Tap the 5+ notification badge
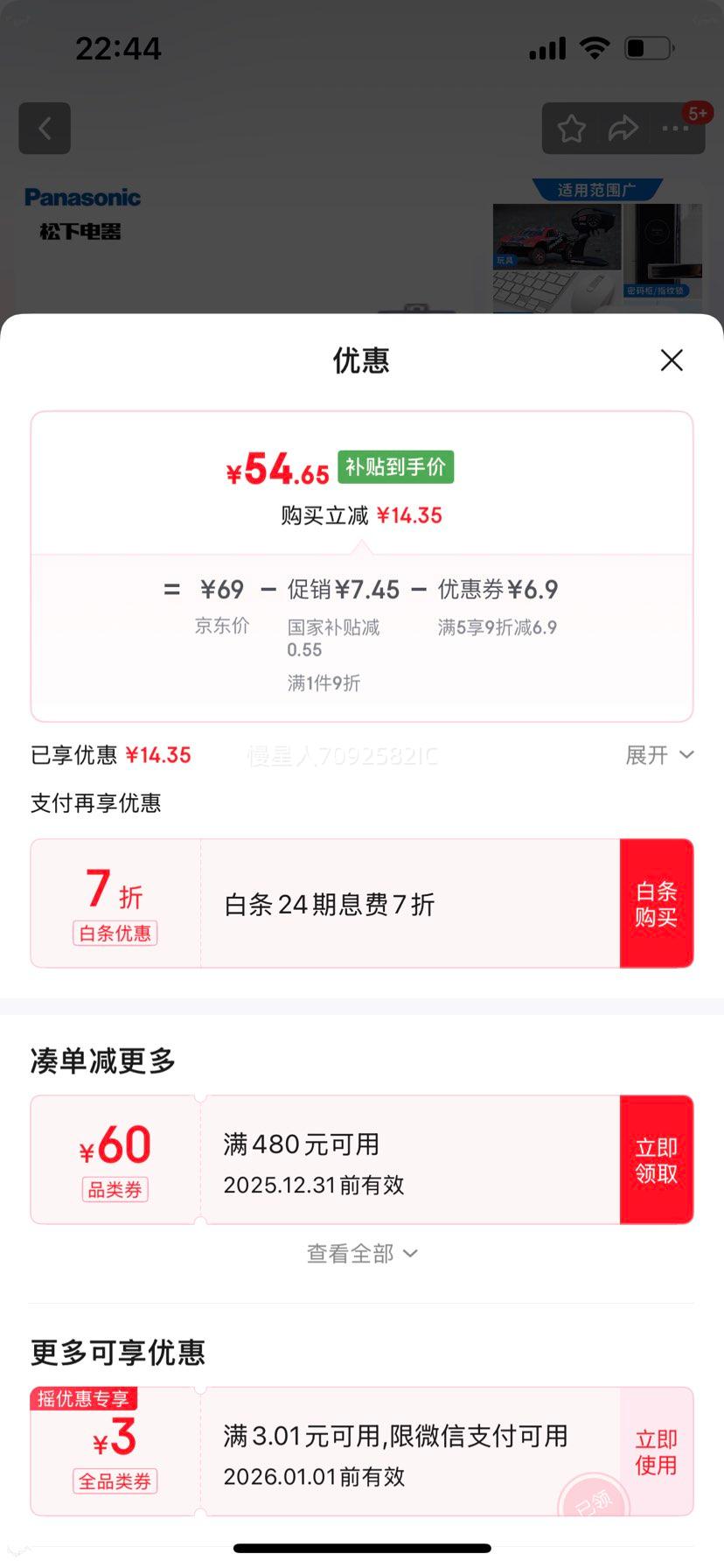This screenshot has width=724, height=1568. pos(699,112)
